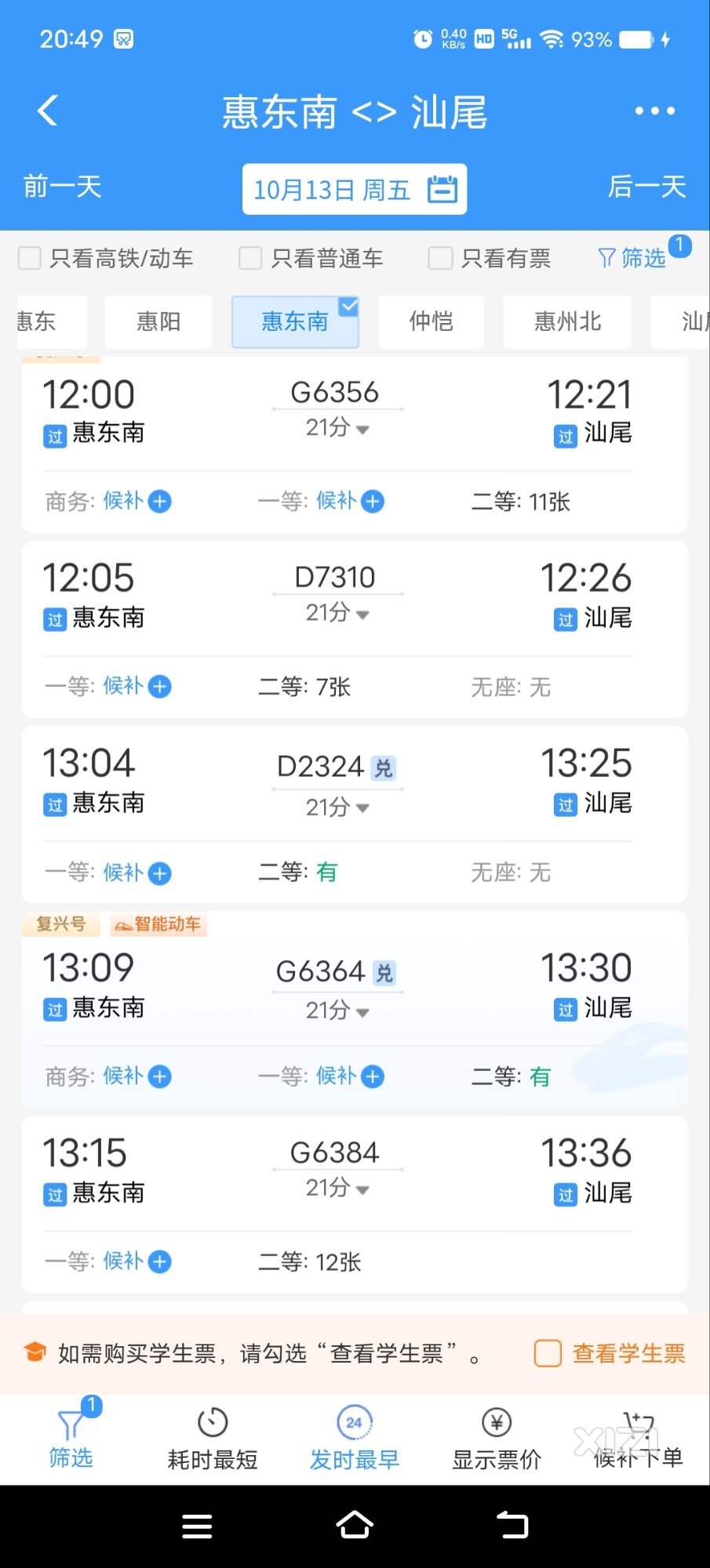This screenshot has width=710, height=1568.
Task: Select the 惠州北 station chip
Action: coord(567,321)
